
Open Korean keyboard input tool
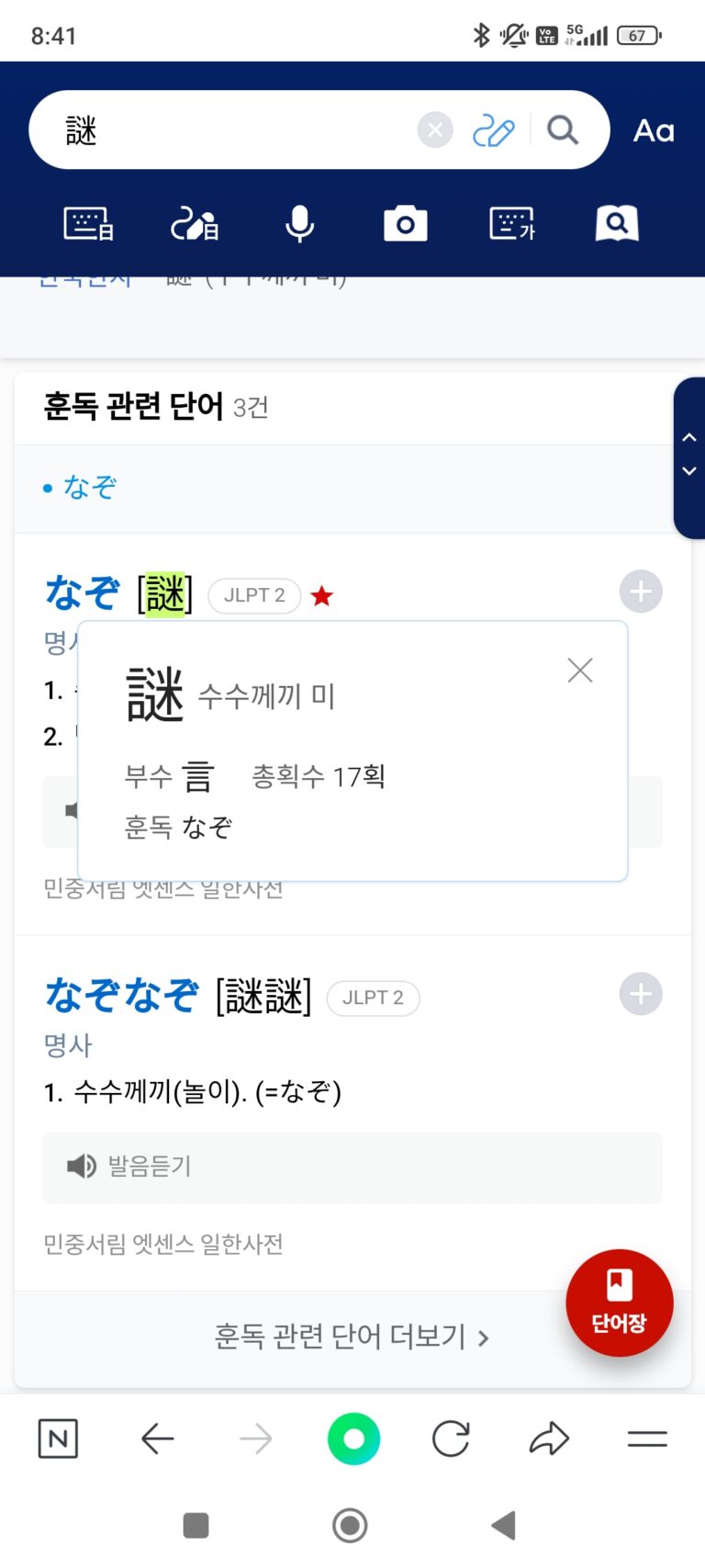coord(512,223)
